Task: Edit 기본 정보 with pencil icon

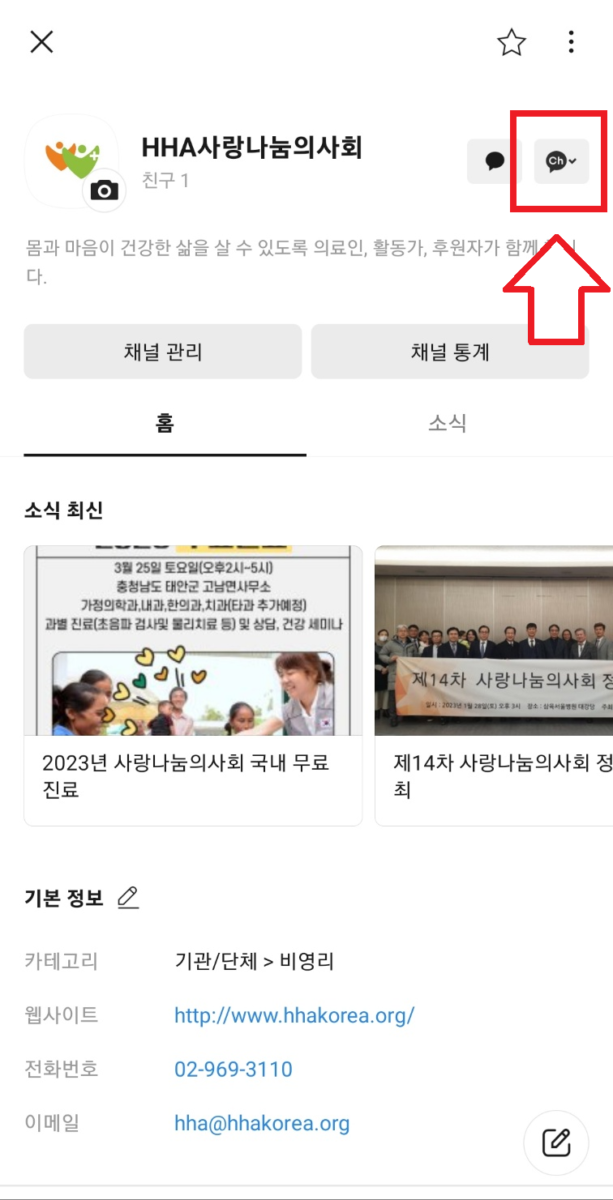Action: 127,897
